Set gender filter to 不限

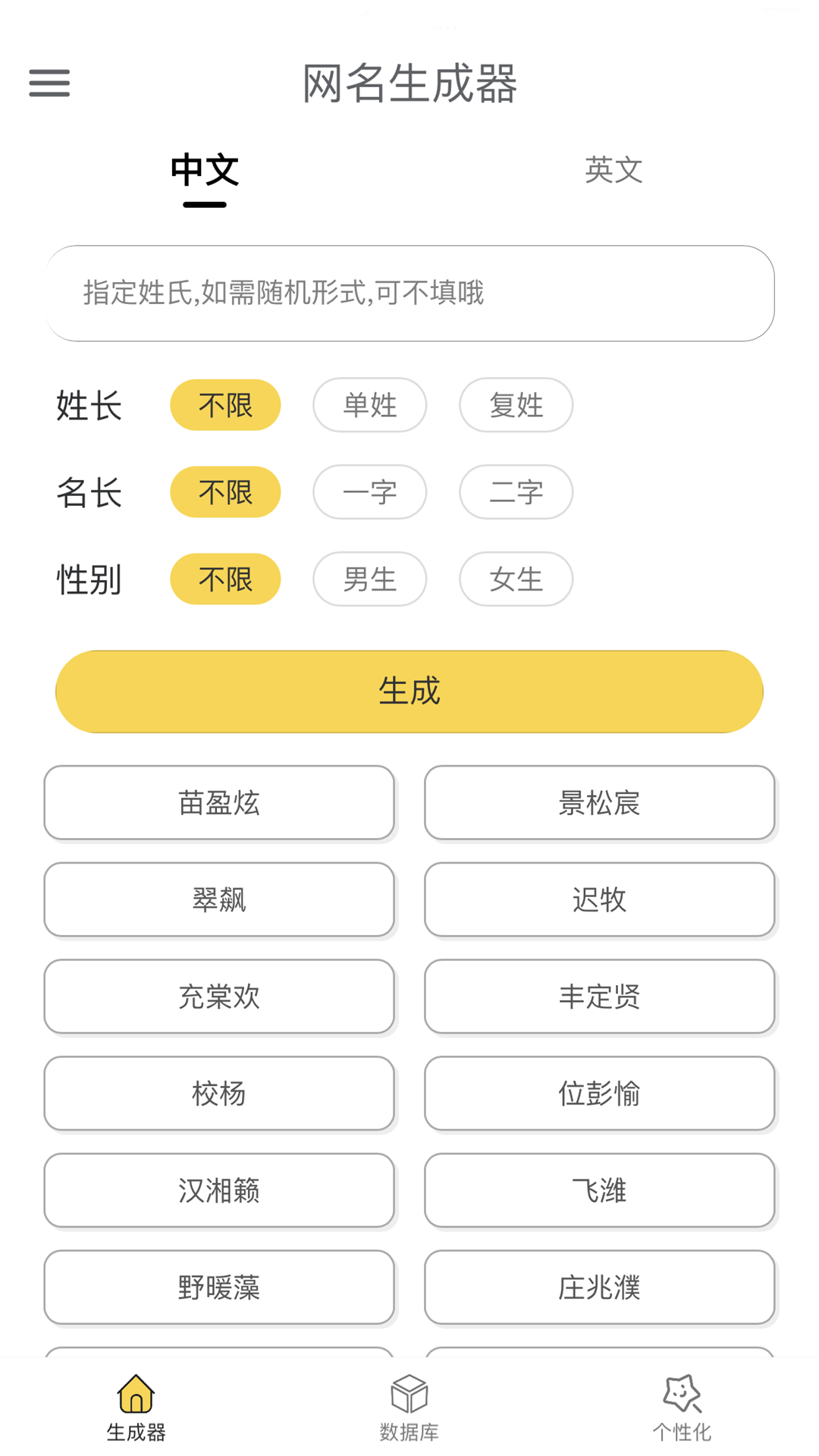coord(224,579)
